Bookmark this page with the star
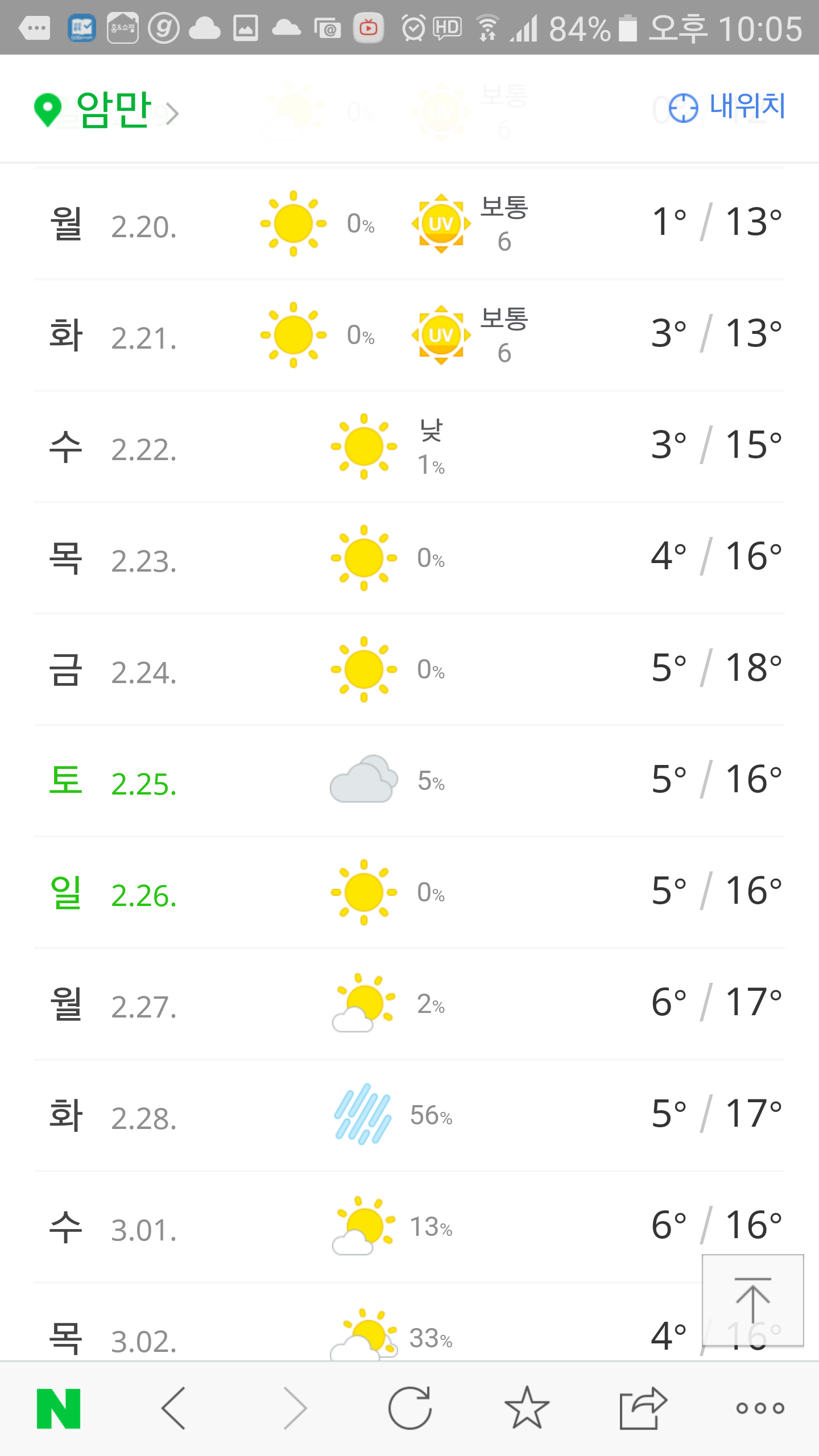The image size is (819, 1456). coord(527,1408)
